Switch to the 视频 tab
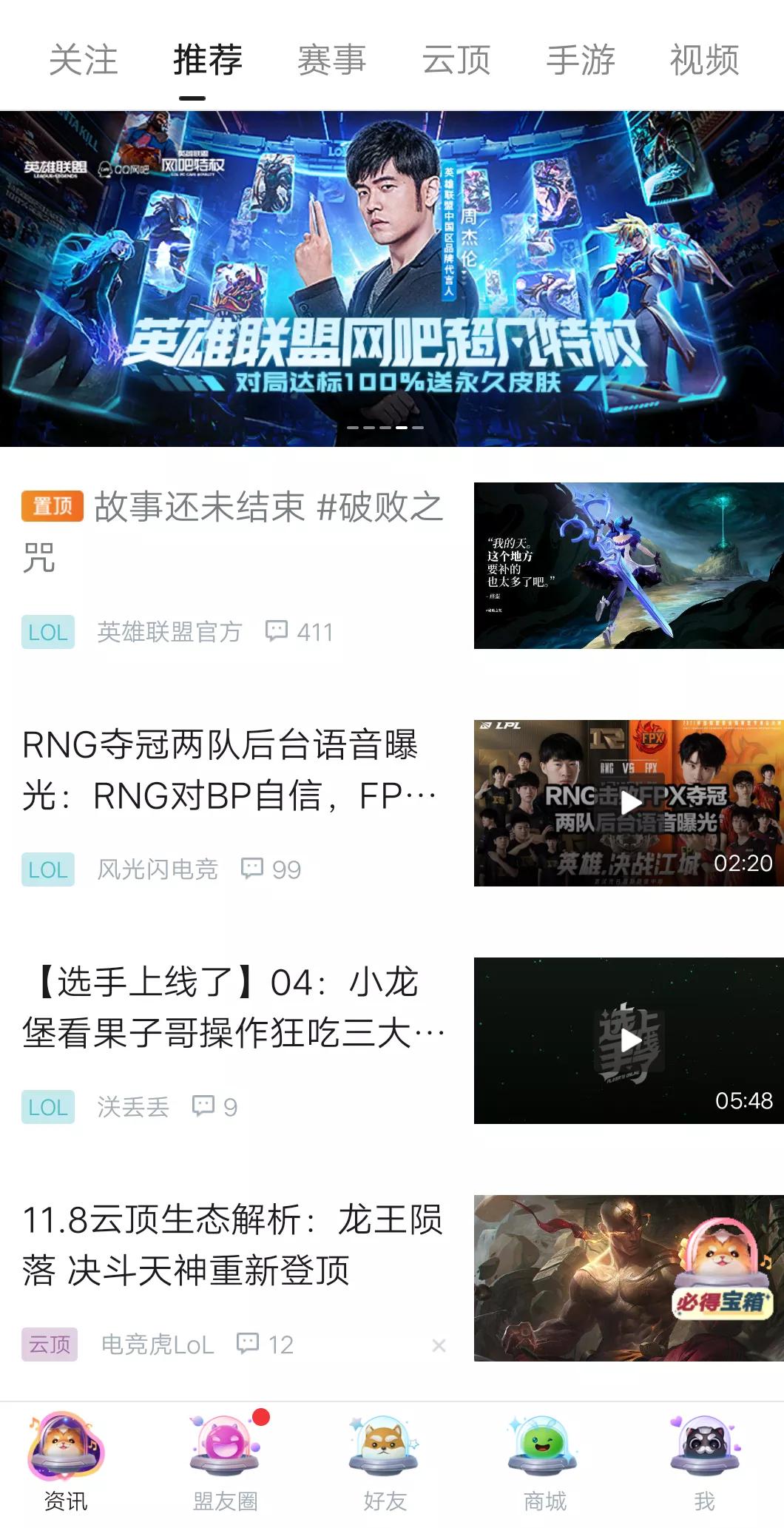784x1528 pixels. pos(703,61)
